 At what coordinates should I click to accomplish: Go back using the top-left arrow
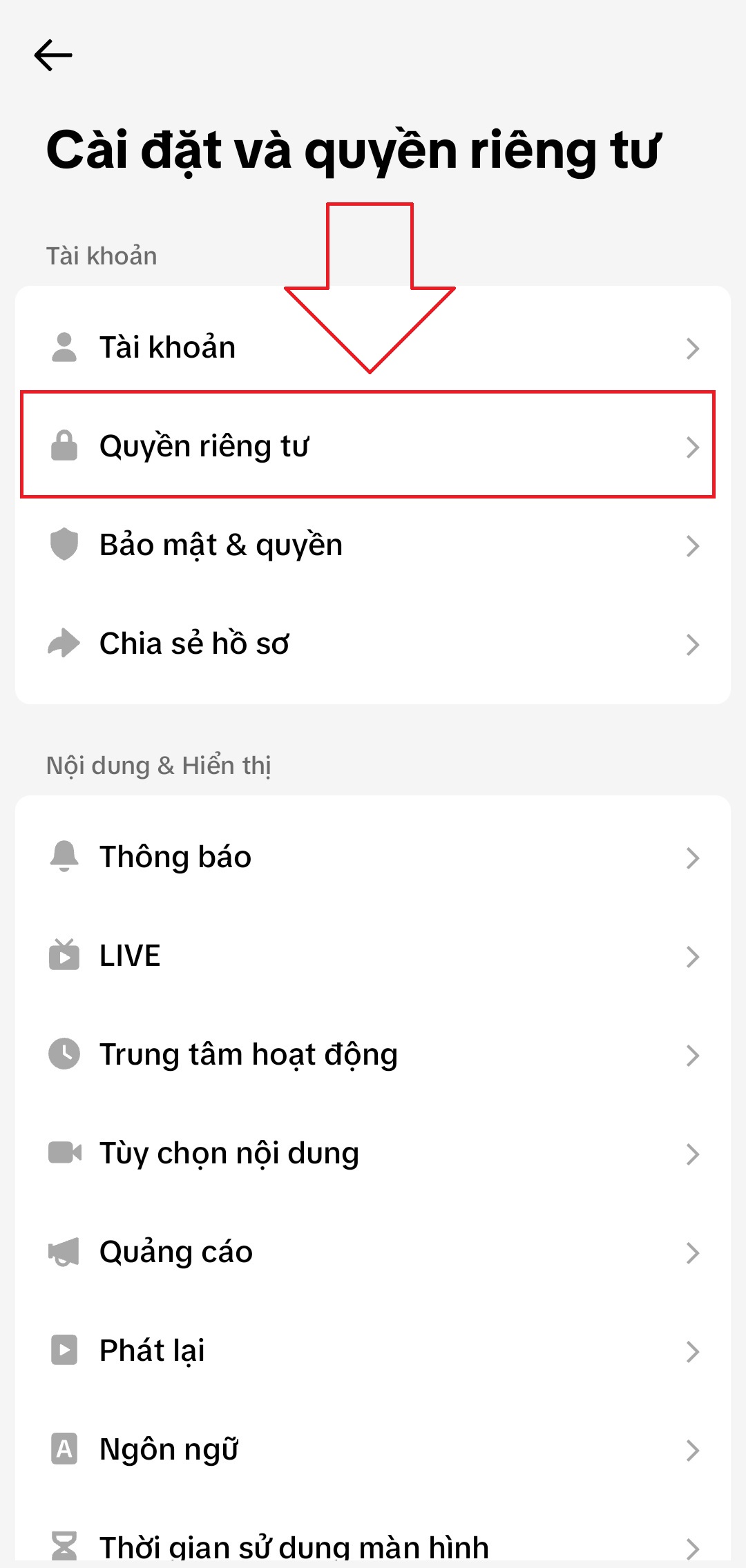(53, 55)
